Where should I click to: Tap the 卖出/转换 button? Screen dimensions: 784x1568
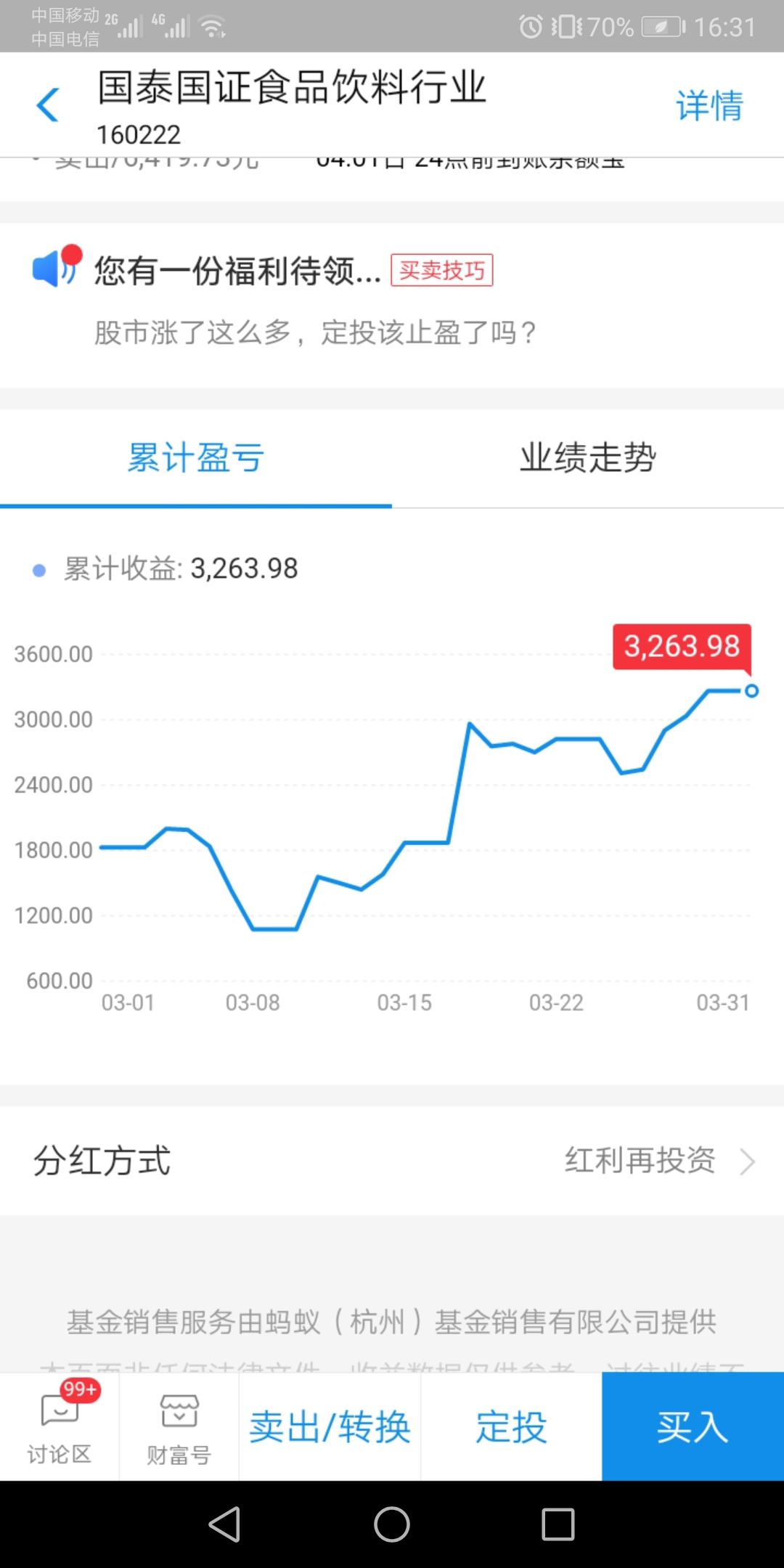330,1426
